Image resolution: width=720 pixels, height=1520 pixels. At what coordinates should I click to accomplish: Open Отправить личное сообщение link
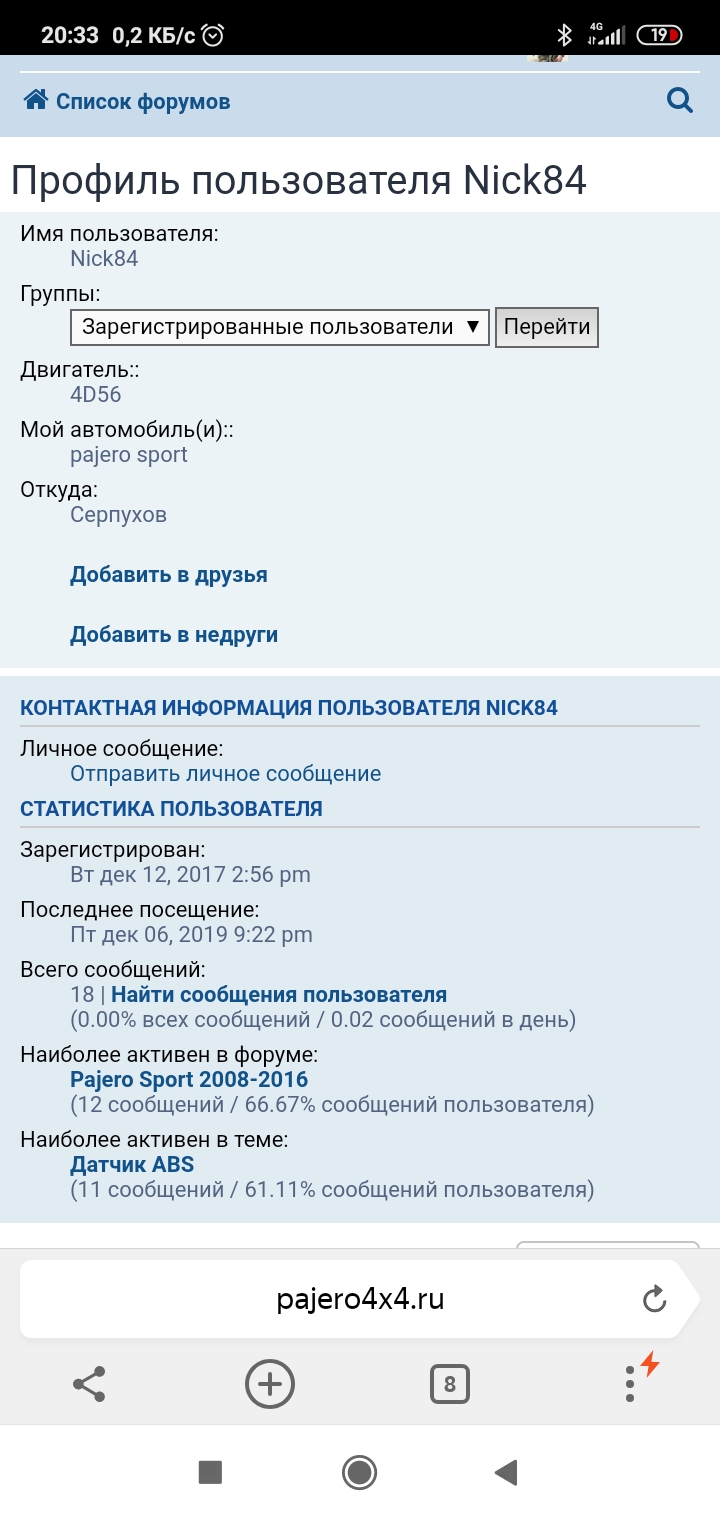click(225, 774)
